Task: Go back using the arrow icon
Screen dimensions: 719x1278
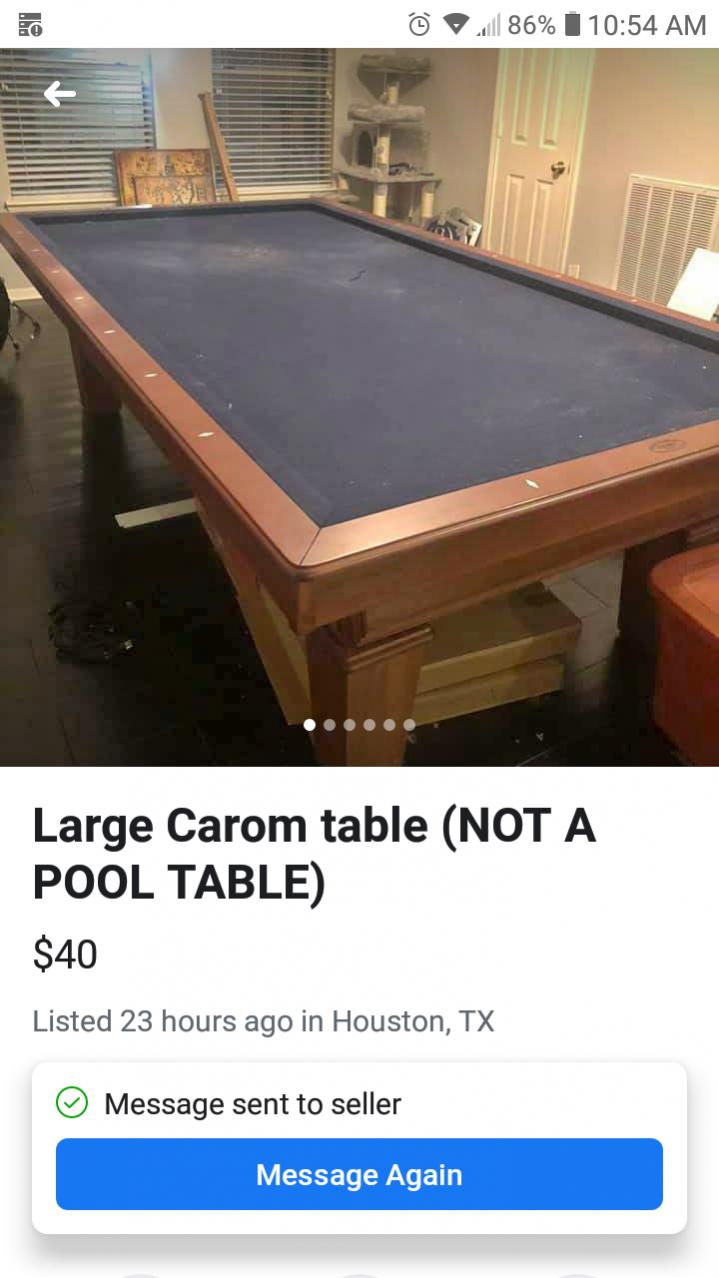Action: point(60,94)
